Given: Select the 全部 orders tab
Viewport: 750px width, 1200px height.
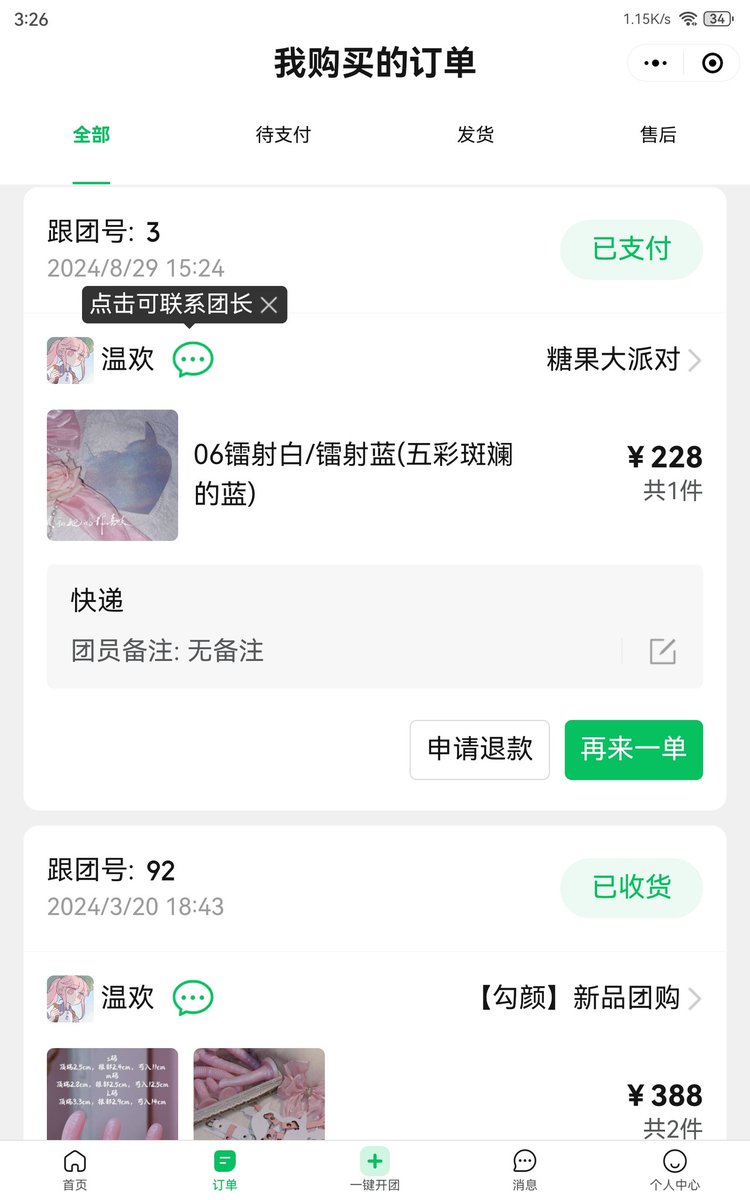Looking at the screenshot, I should [x=91, y=134].
